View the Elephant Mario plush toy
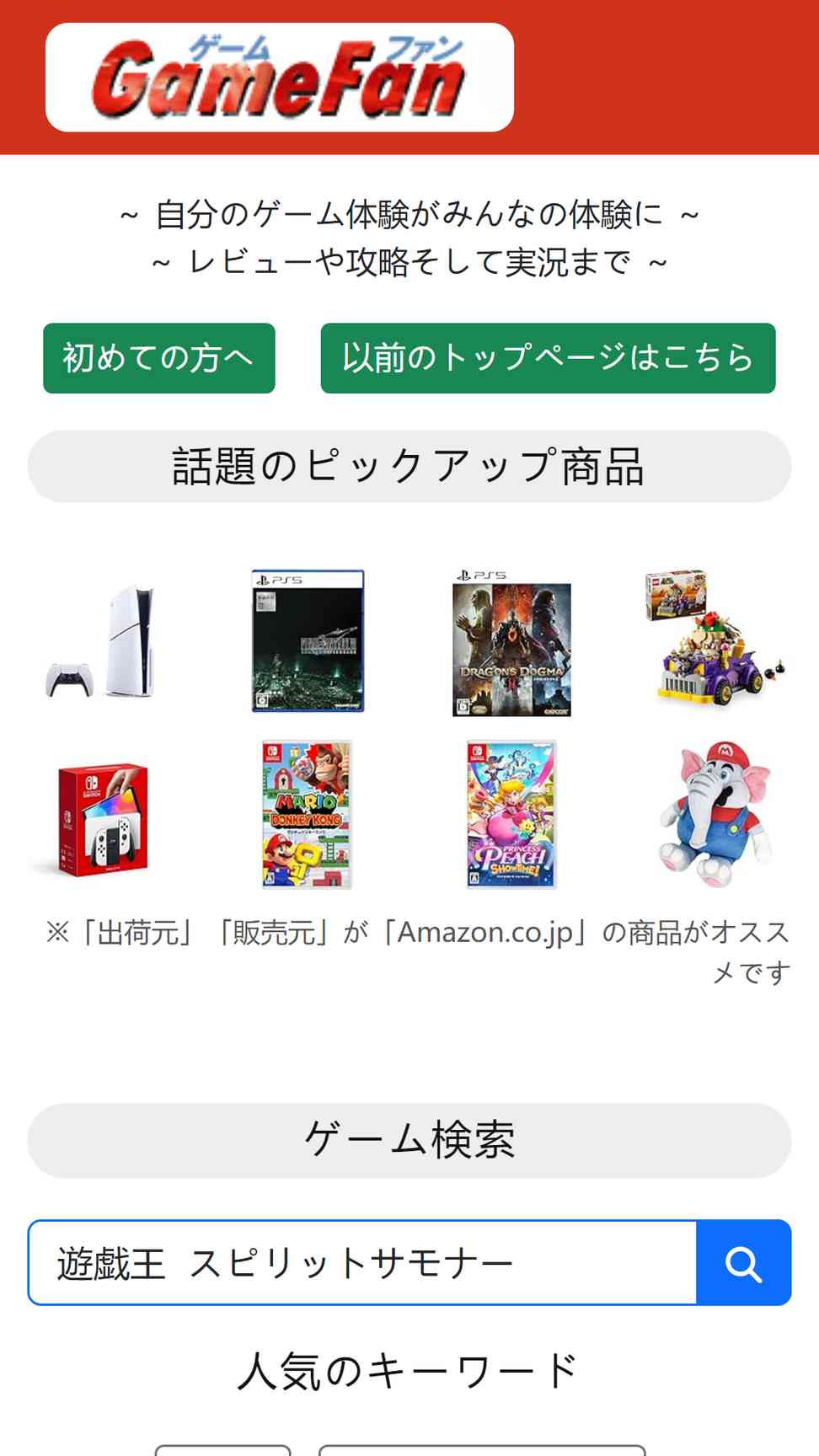The image size is (819, 1456). (x=715, y=814)
